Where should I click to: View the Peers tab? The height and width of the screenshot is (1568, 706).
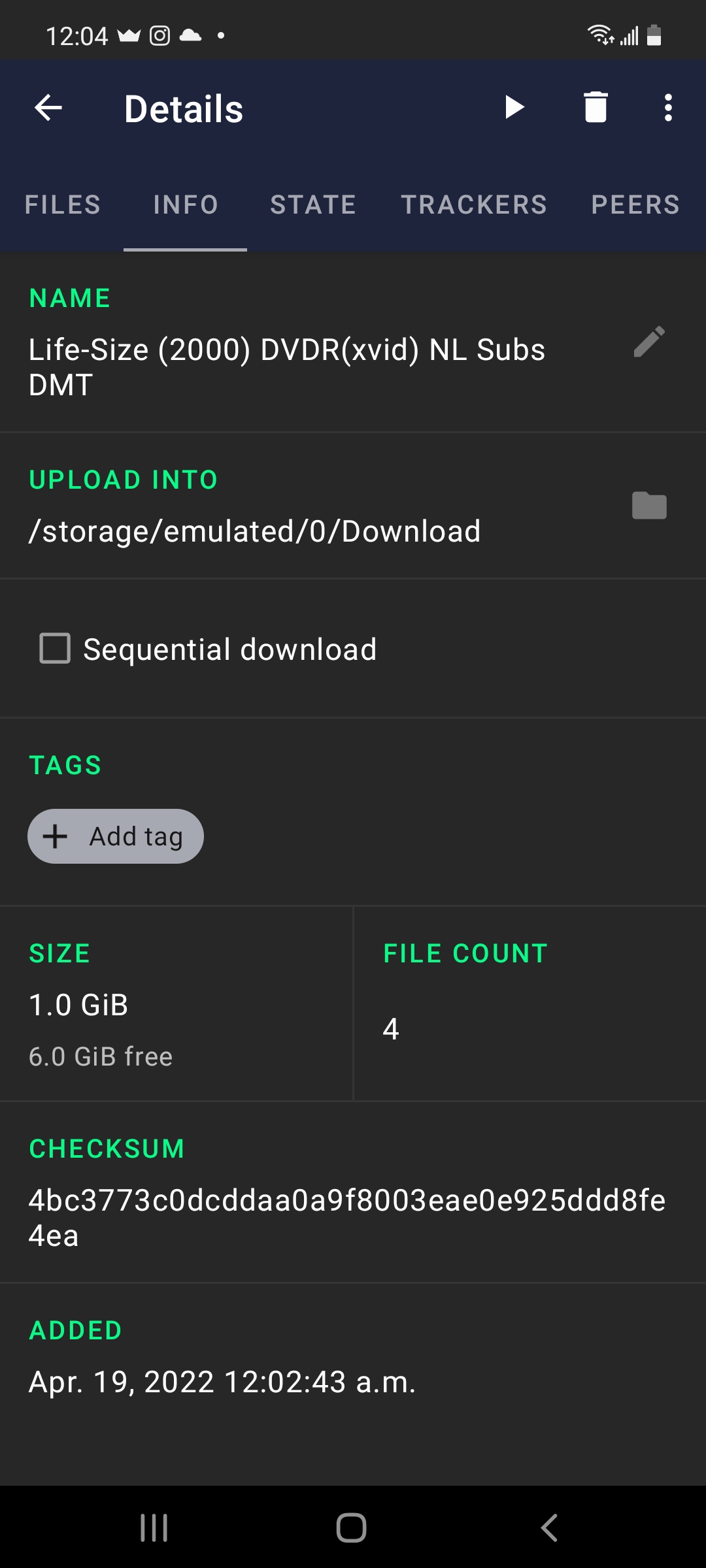pyautogui.click(x=635, y=205)
